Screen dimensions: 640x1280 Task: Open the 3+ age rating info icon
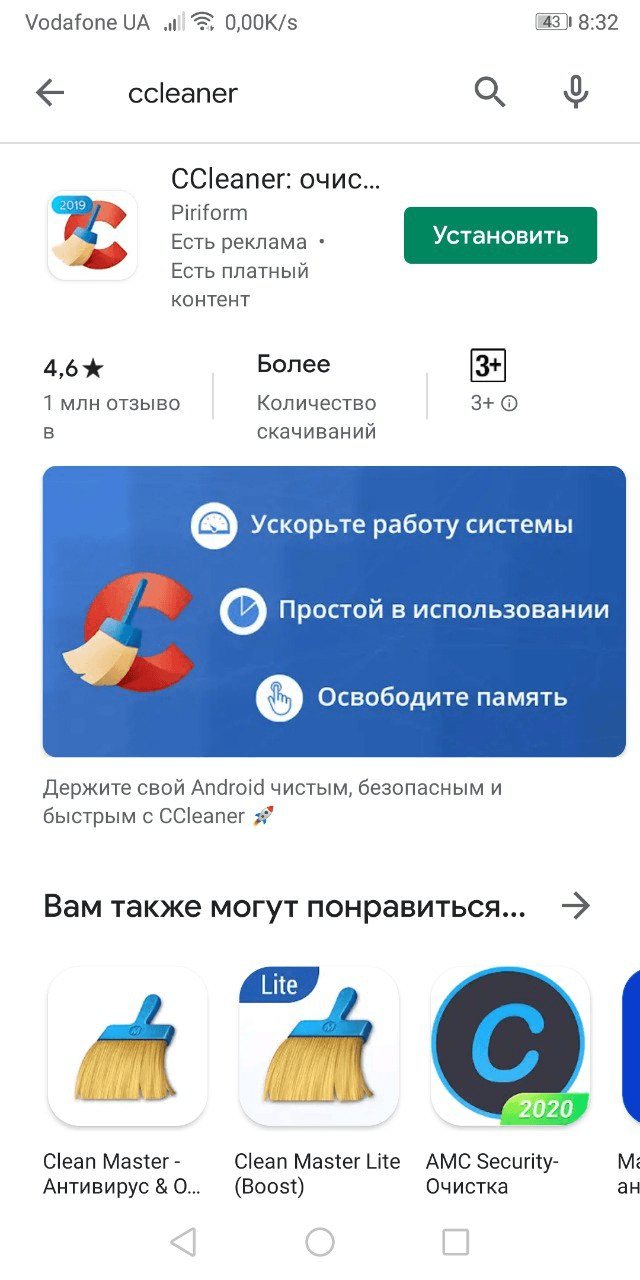click(x=510, y=404)
